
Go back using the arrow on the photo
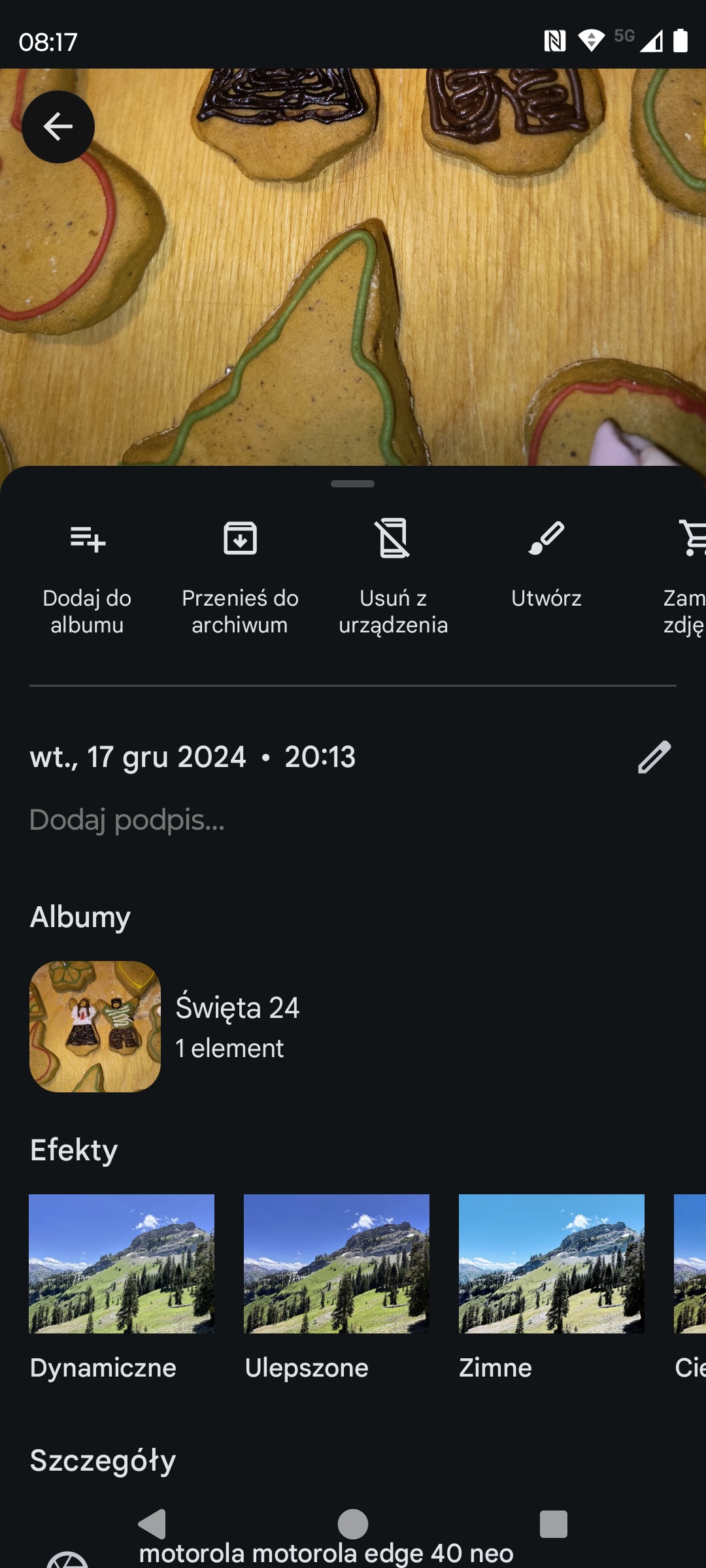click(58, 127)
